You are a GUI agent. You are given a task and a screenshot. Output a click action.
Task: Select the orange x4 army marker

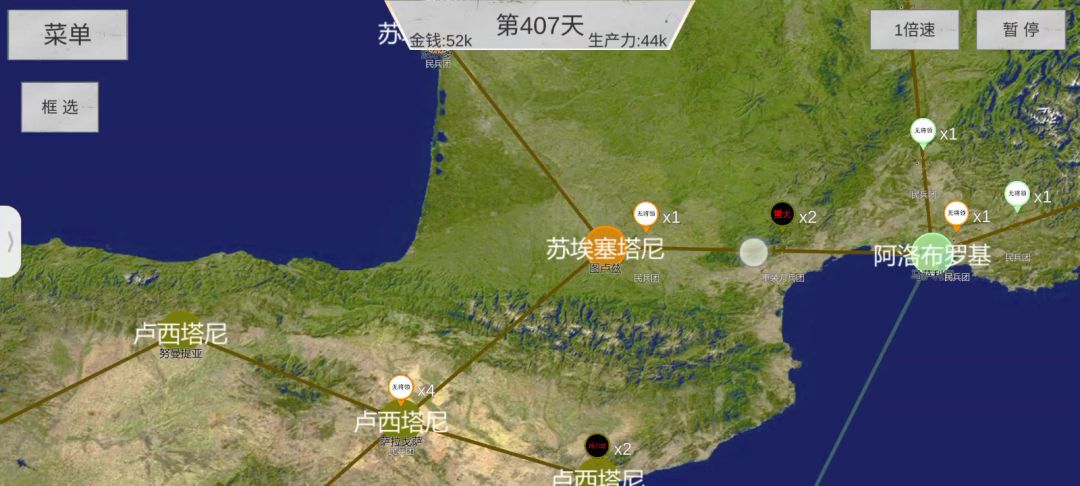pos(400,390)
